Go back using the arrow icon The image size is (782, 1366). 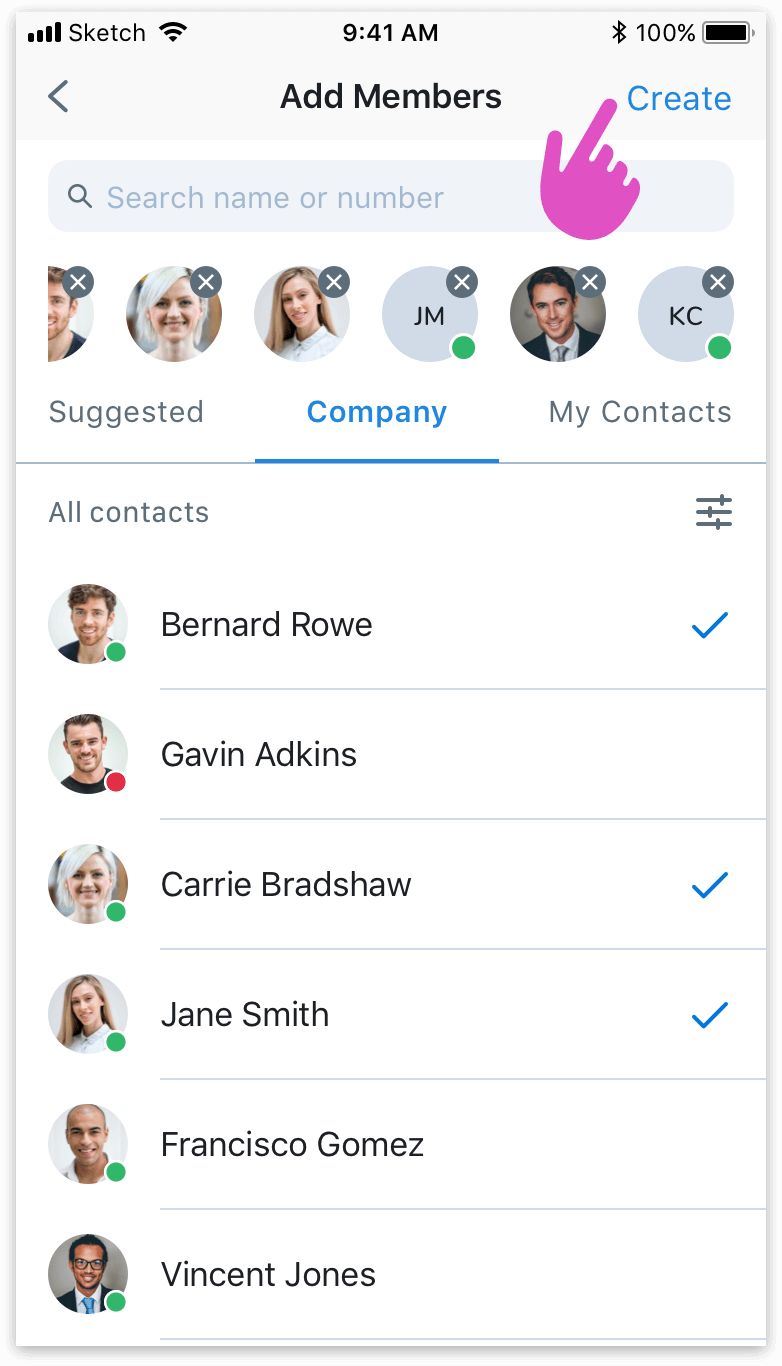[59, 97]
